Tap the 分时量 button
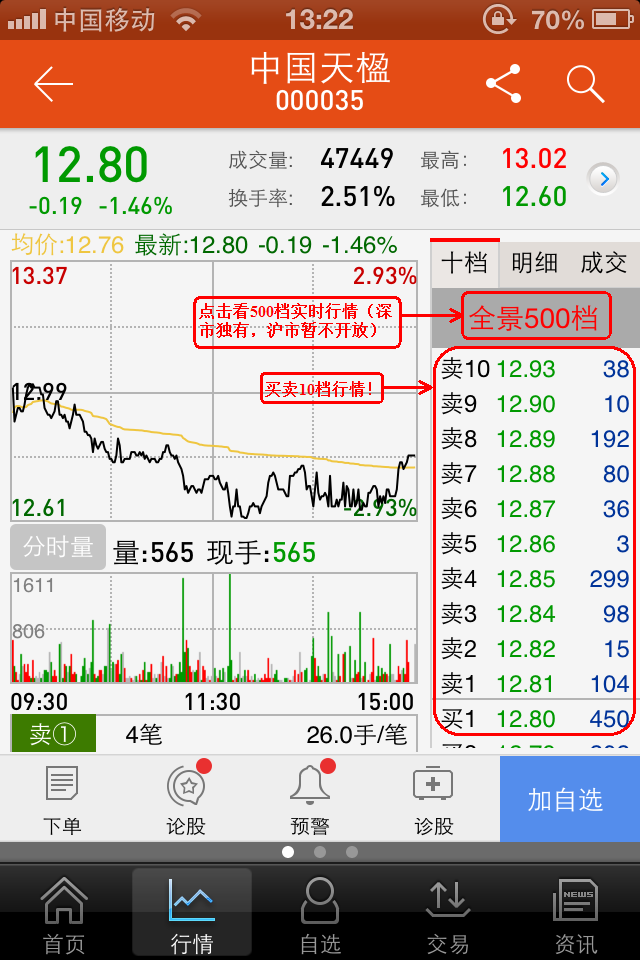This screenshot has width=640, height=960. tap(58, 548)
